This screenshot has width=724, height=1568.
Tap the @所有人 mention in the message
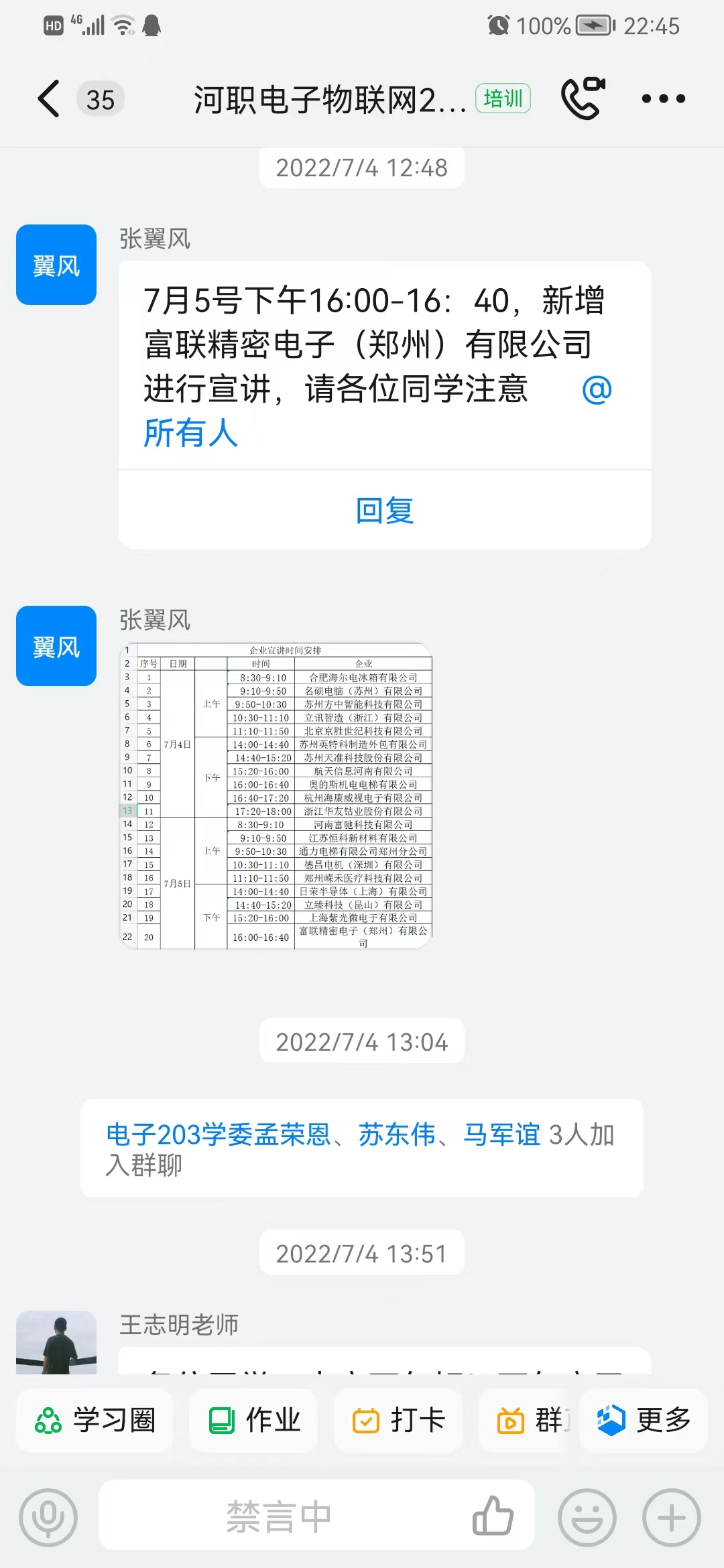tap(191, 432)
